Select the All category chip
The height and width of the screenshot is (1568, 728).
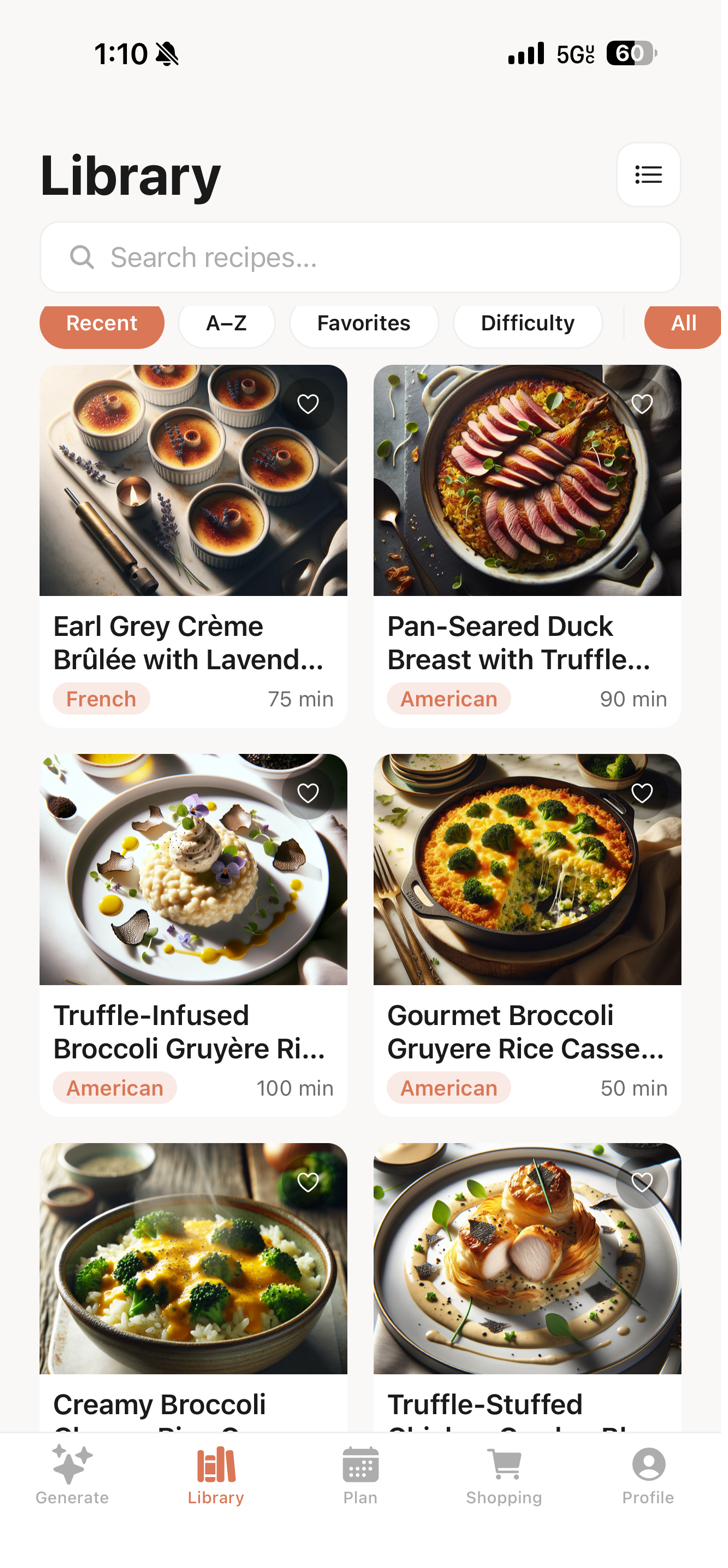pyautogui.click(x=684, y=324)
